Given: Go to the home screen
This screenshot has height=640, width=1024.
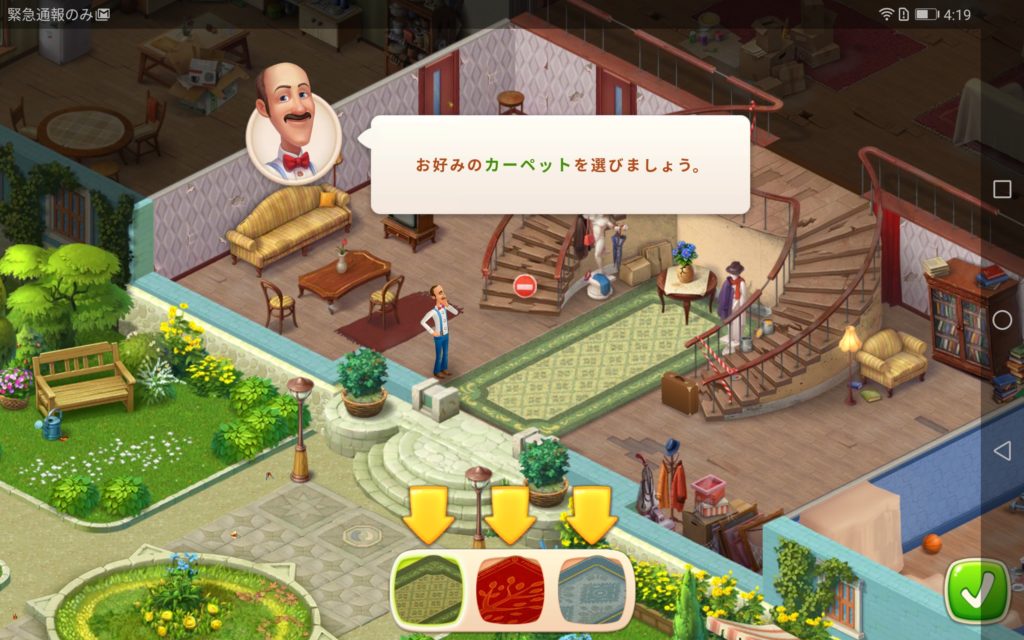Looking at the screenshot, I should pos(1002,320).
